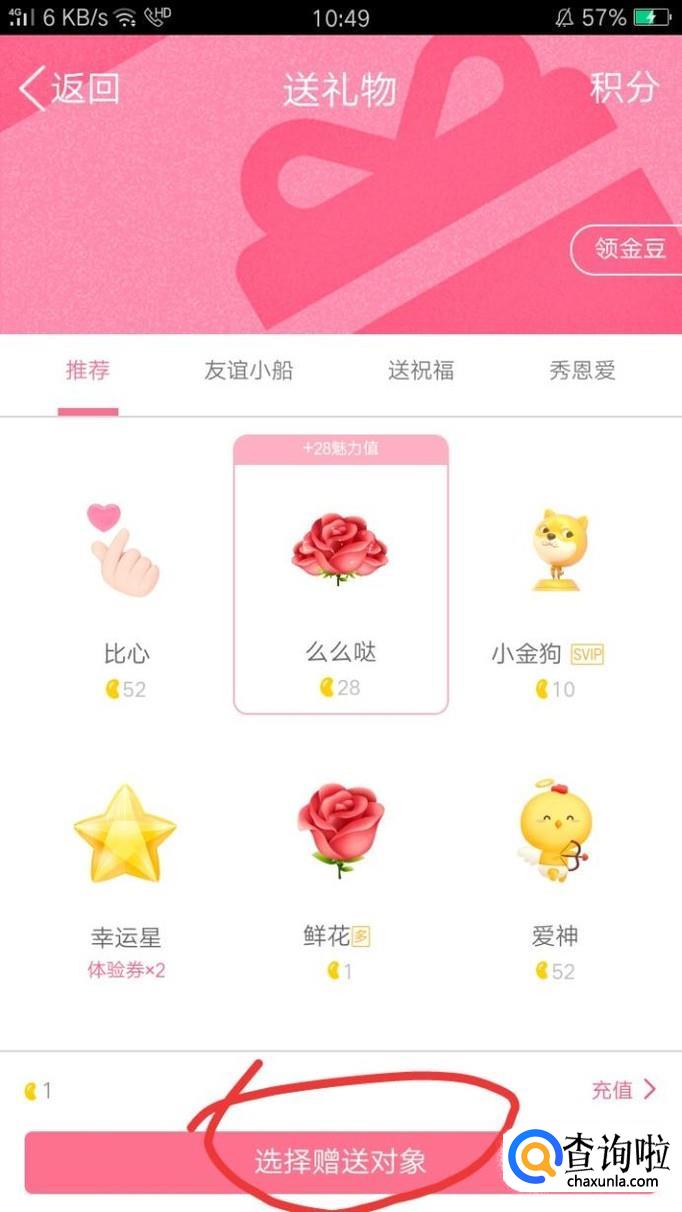Viewport: 682px width, 1212px height.
Task: Go back using the 返回 button
Action: click(70, 89)
